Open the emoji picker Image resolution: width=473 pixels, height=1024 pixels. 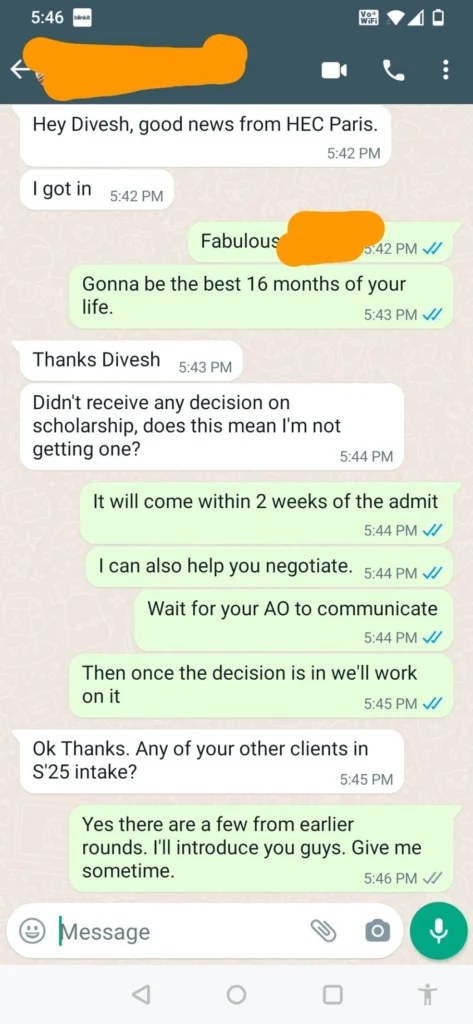[x=31, y=931]
